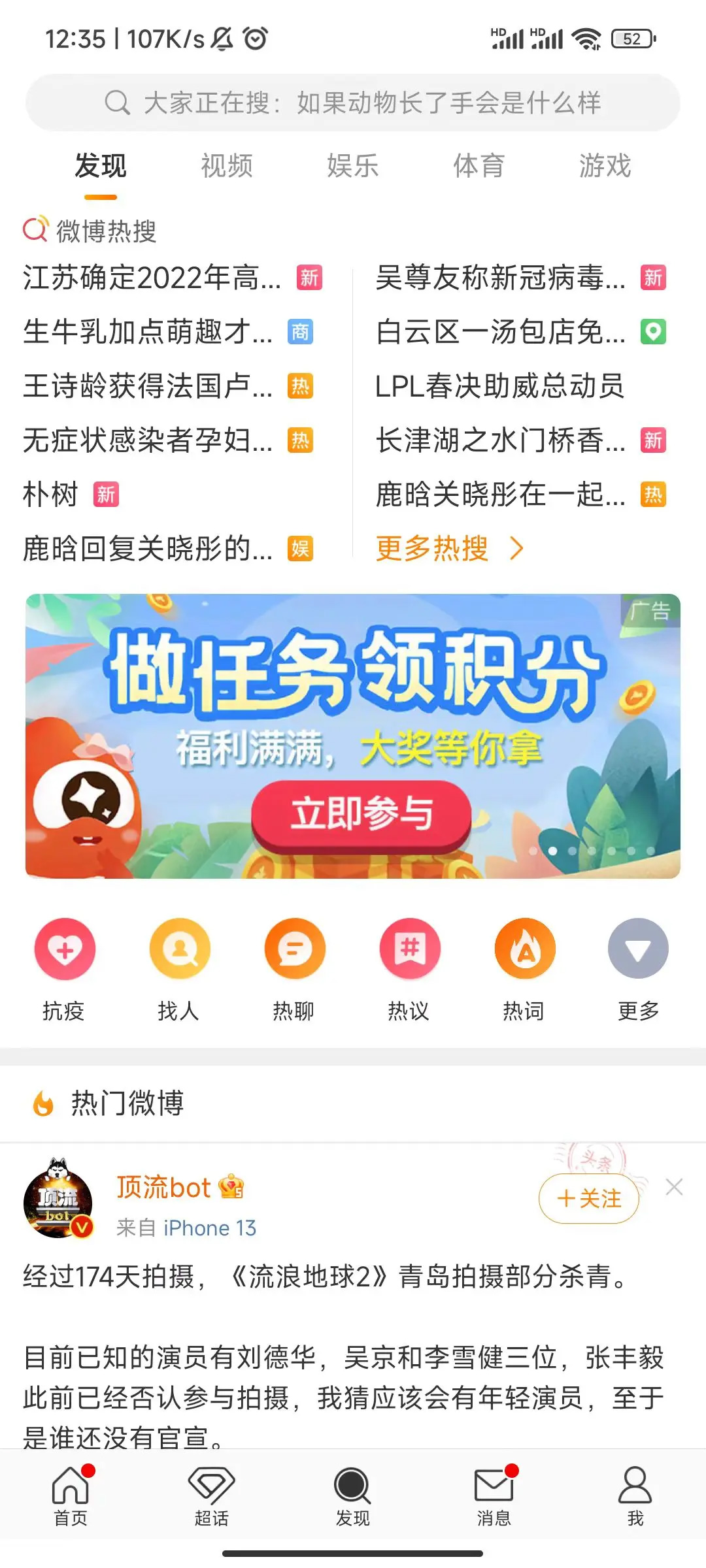The height and width of the screenshot is (1568, 706).
Task: Open hot search 朴树
Action: [x=51, y=495]
